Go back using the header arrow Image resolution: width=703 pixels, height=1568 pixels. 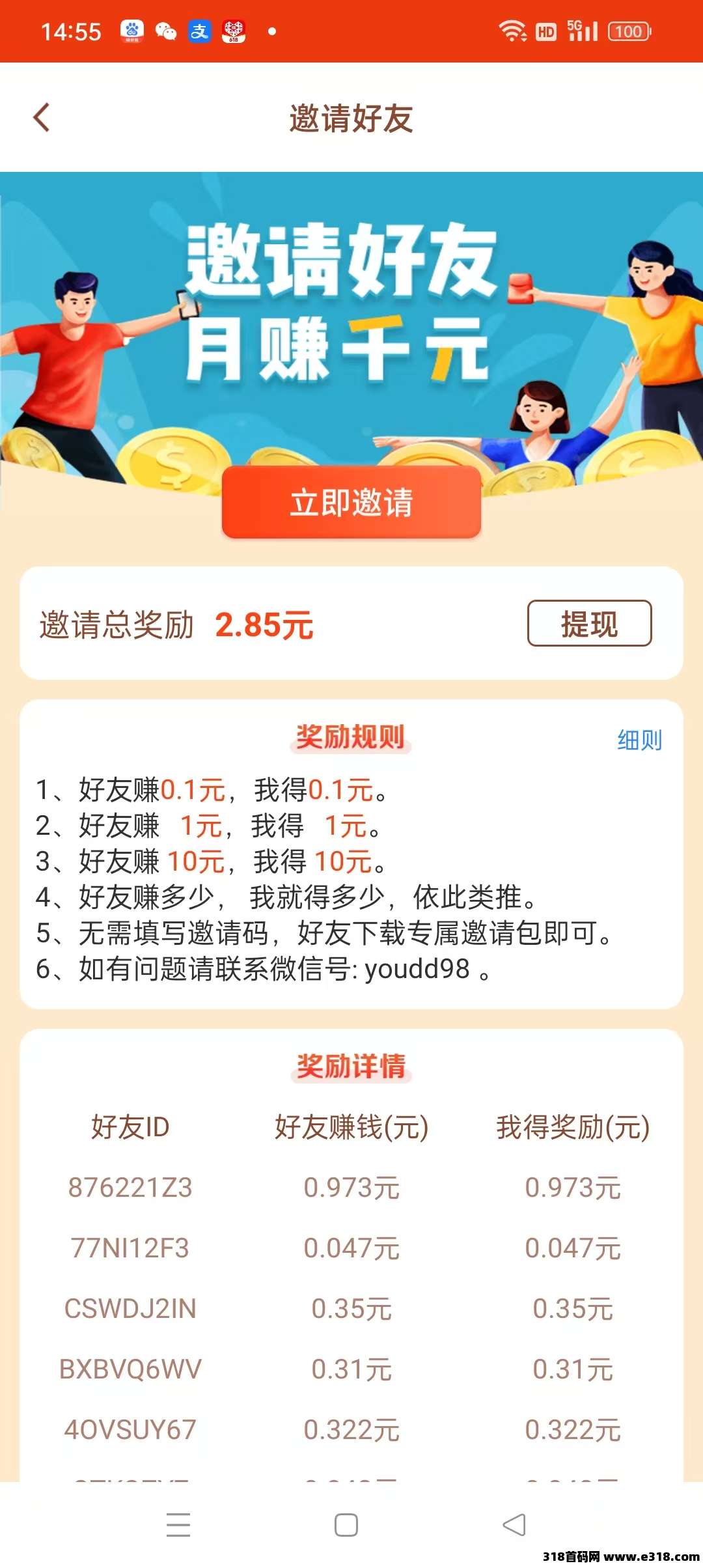[x=42, y=118]
